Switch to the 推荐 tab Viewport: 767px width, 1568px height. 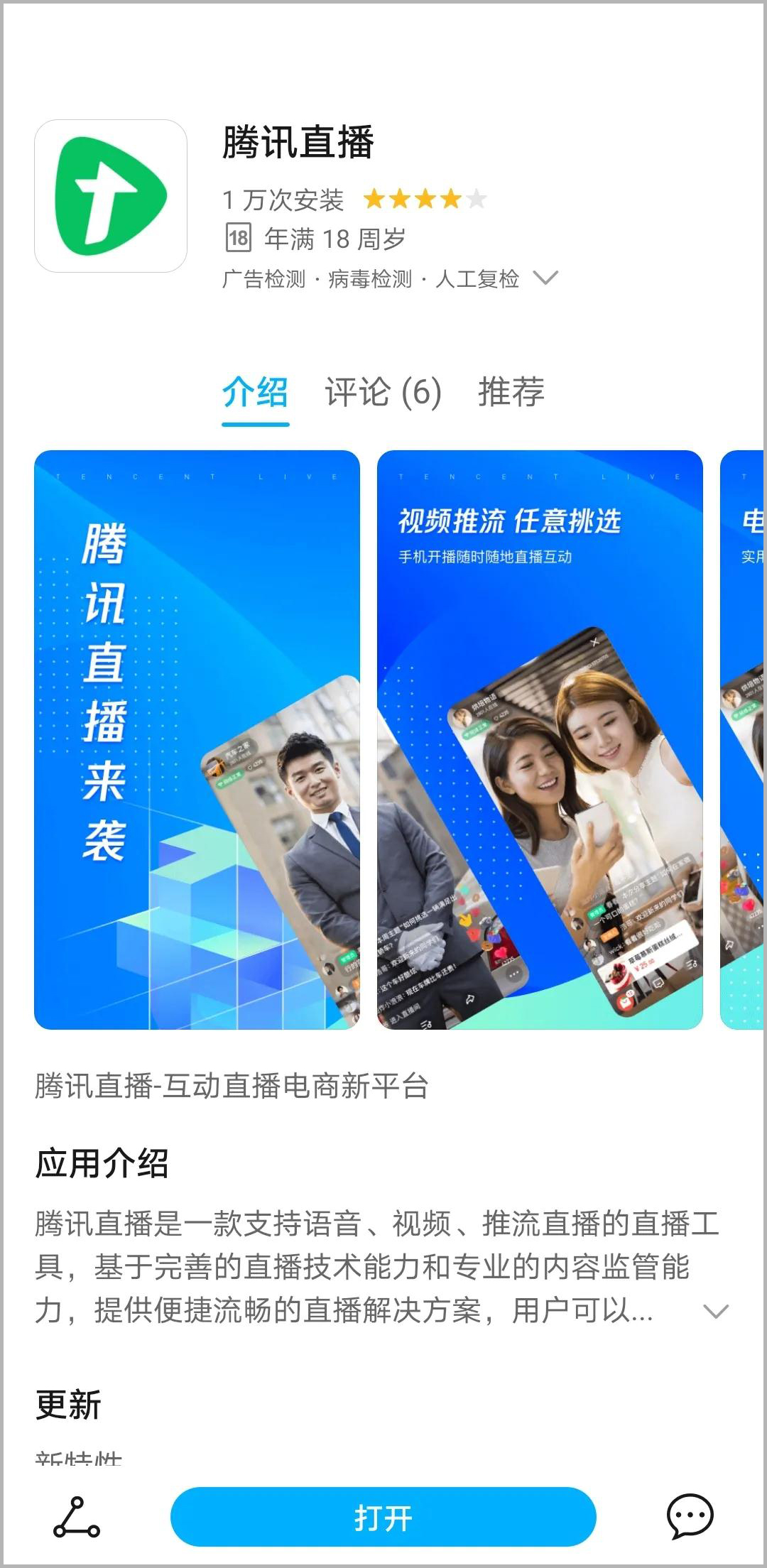coord(511,392)
